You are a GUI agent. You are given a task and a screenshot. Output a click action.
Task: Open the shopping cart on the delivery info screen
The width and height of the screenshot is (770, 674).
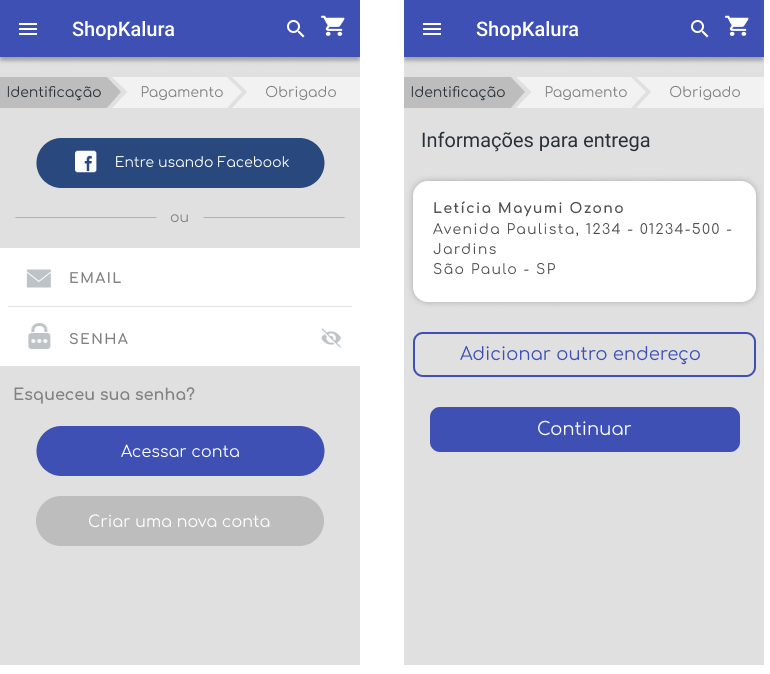pos(737,27)
